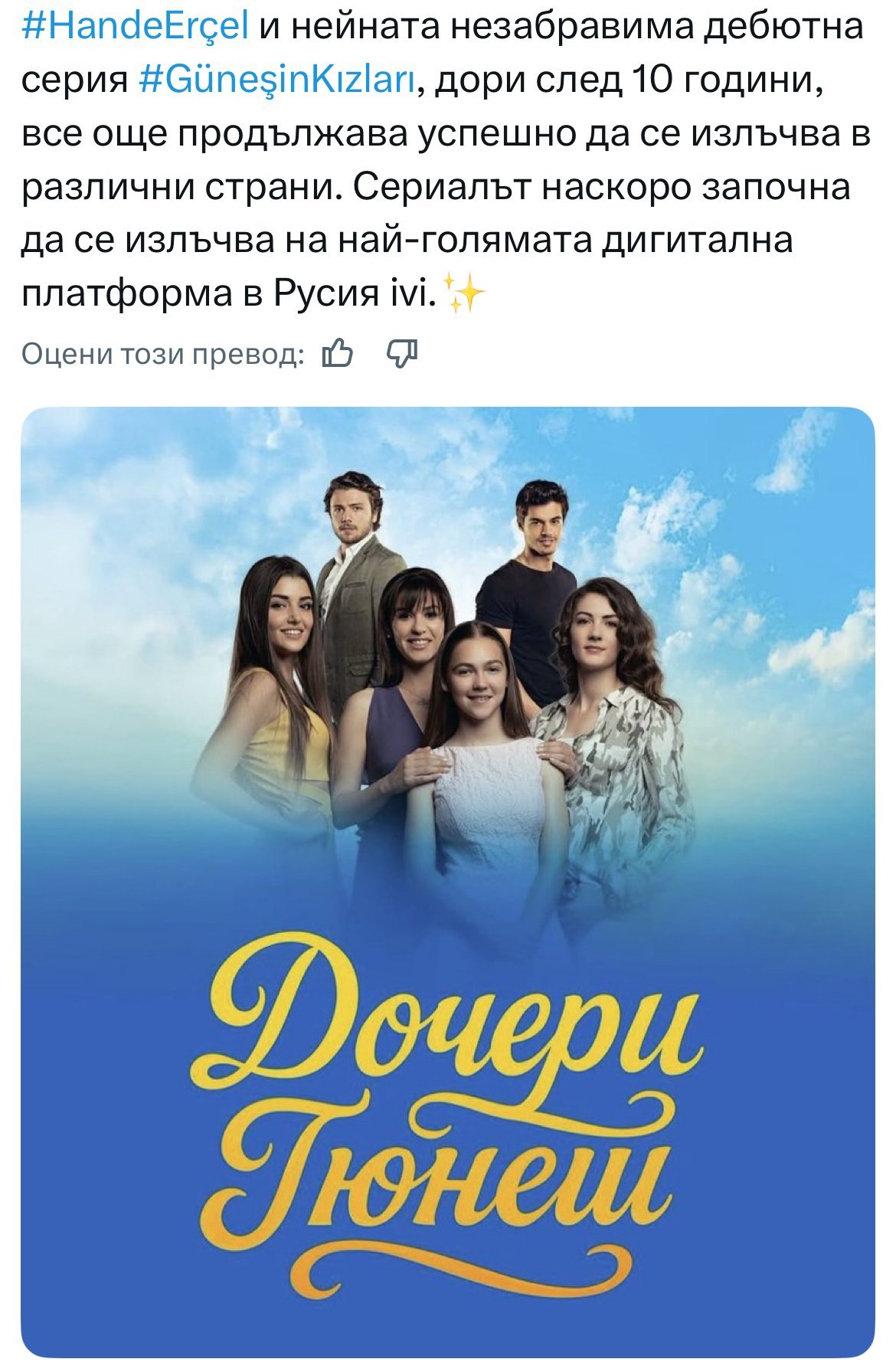Open the #HandeErçel hashtag
896x1372 pixels.
click(x=136, y=28)
